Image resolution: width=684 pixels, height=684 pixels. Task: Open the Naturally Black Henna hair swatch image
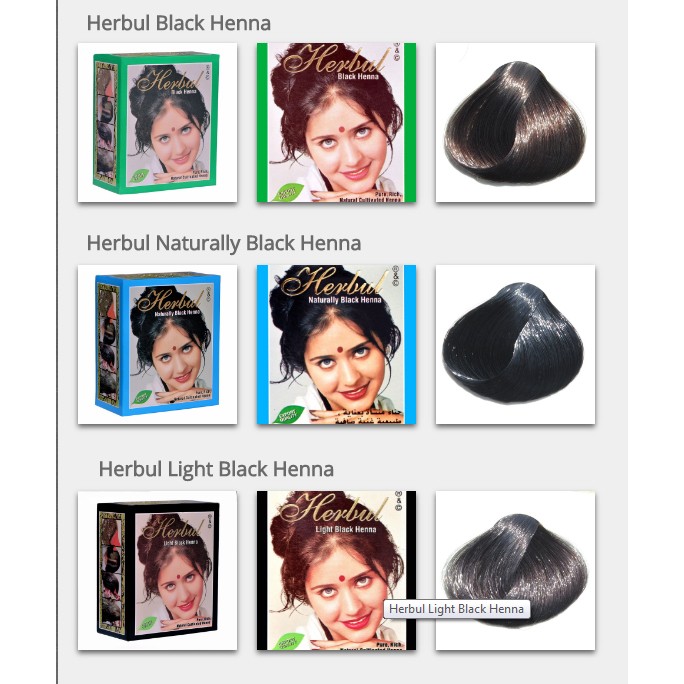point(515,344)
